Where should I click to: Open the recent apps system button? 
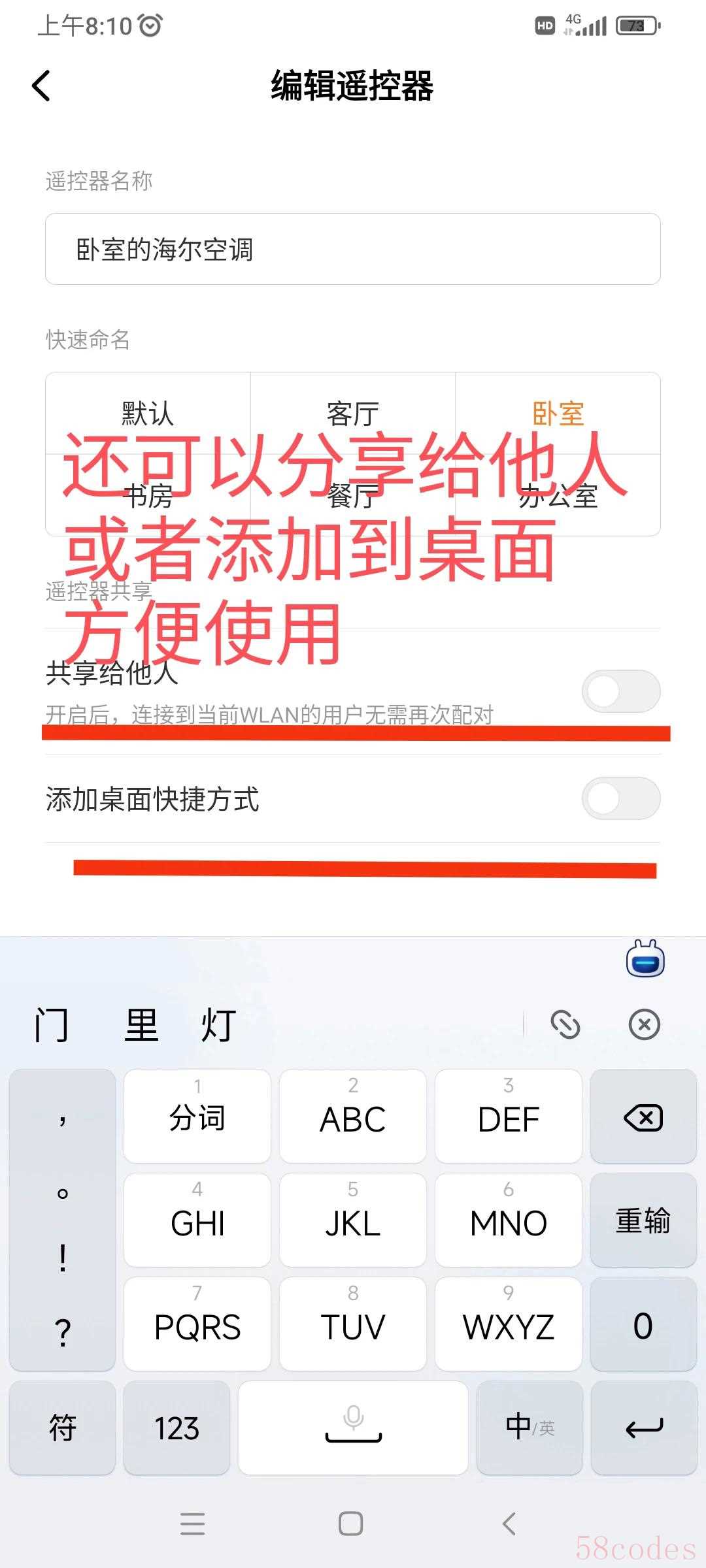pyautogui.click(x=192, y=1524)
